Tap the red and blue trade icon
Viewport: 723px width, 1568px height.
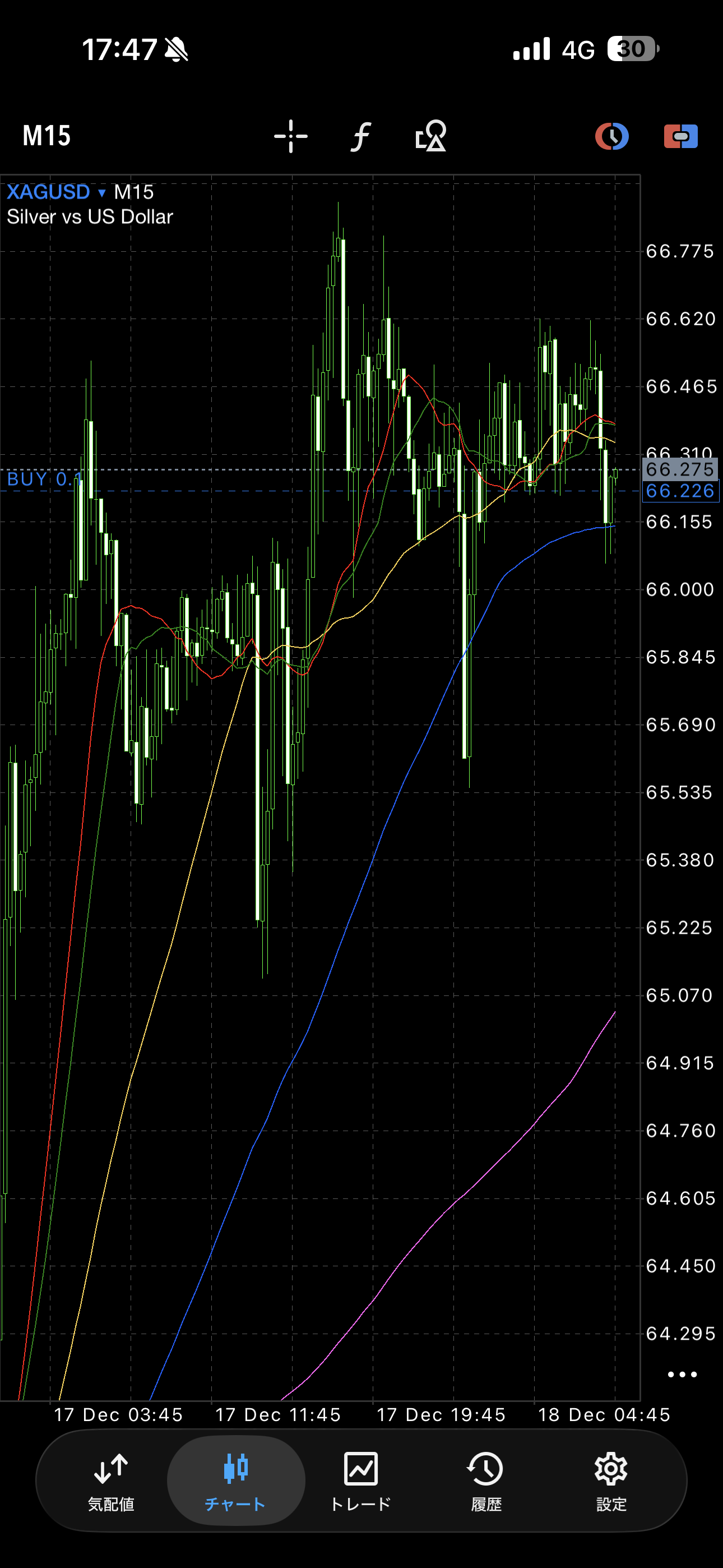(x=680, y=136)
